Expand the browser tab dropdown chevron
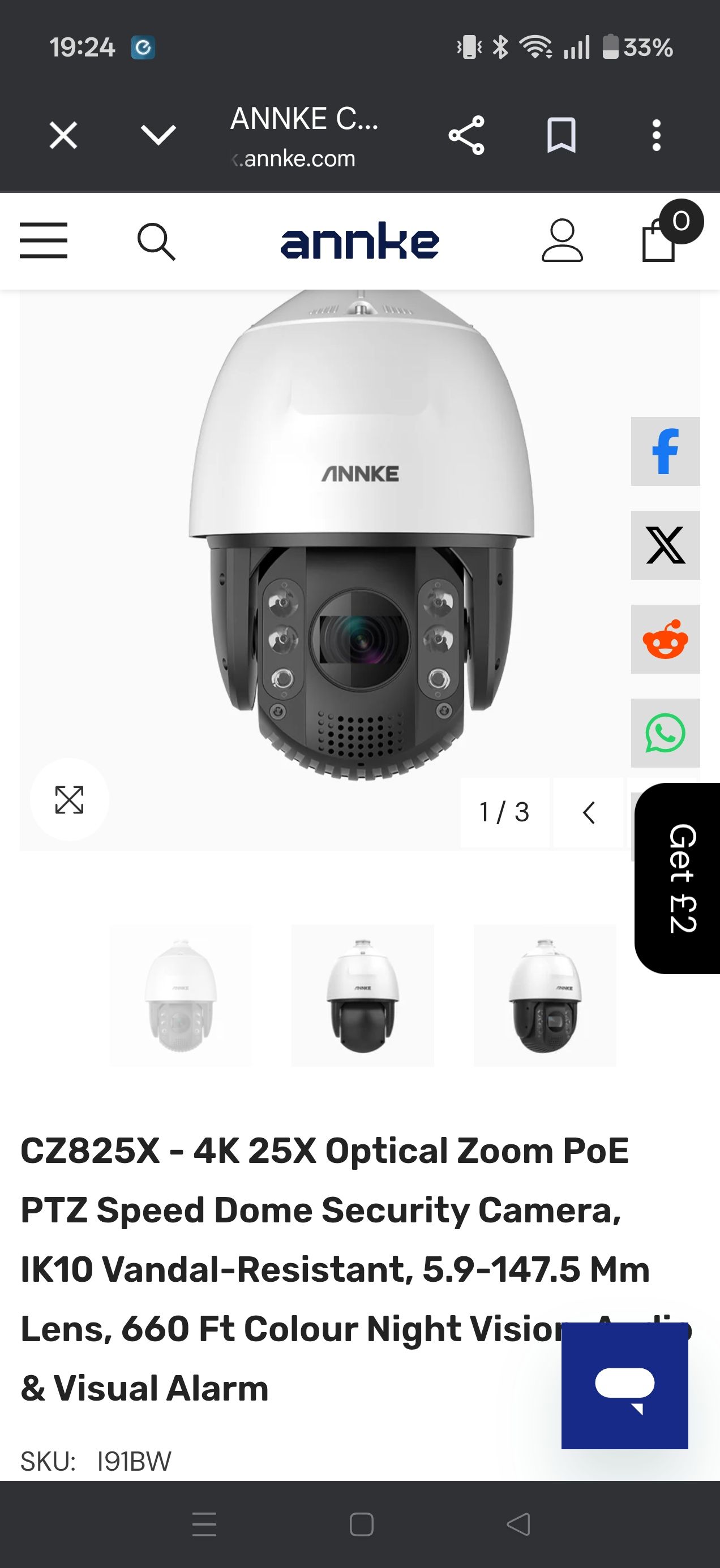 (x=158, y=135)
